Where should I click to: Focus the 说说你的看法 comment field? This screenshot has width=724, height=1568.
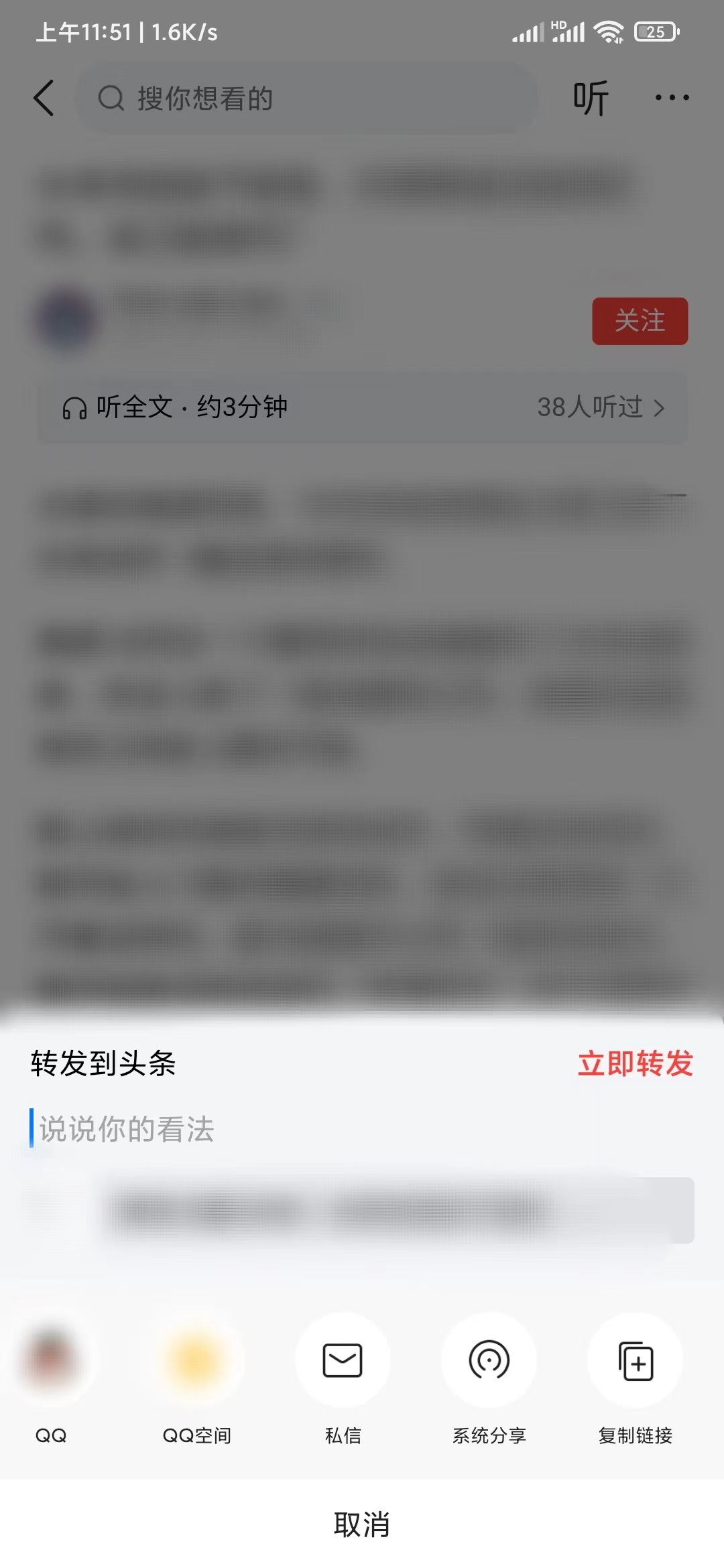click(x=268, y=1129)
